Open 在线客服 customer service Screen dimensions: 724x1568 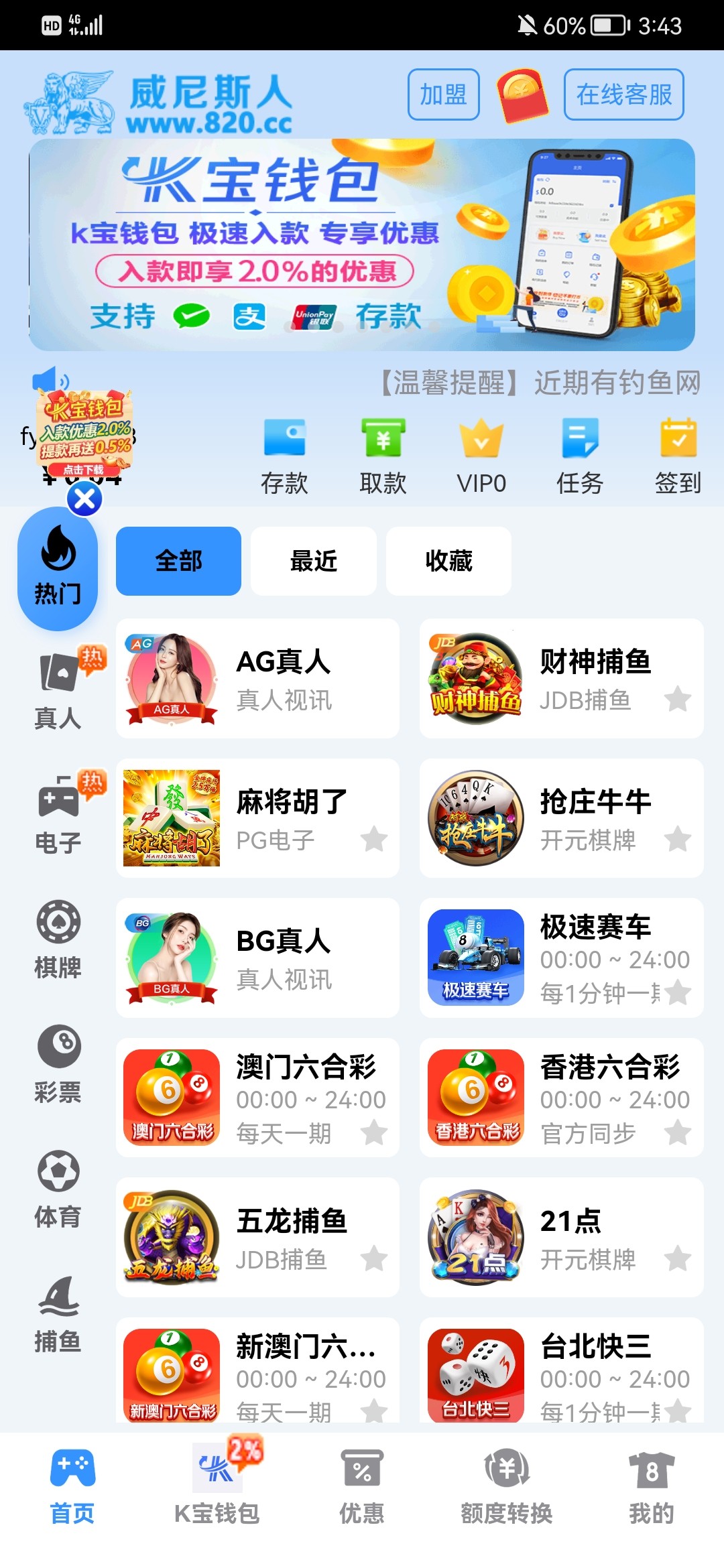click(x=623, y=96)
